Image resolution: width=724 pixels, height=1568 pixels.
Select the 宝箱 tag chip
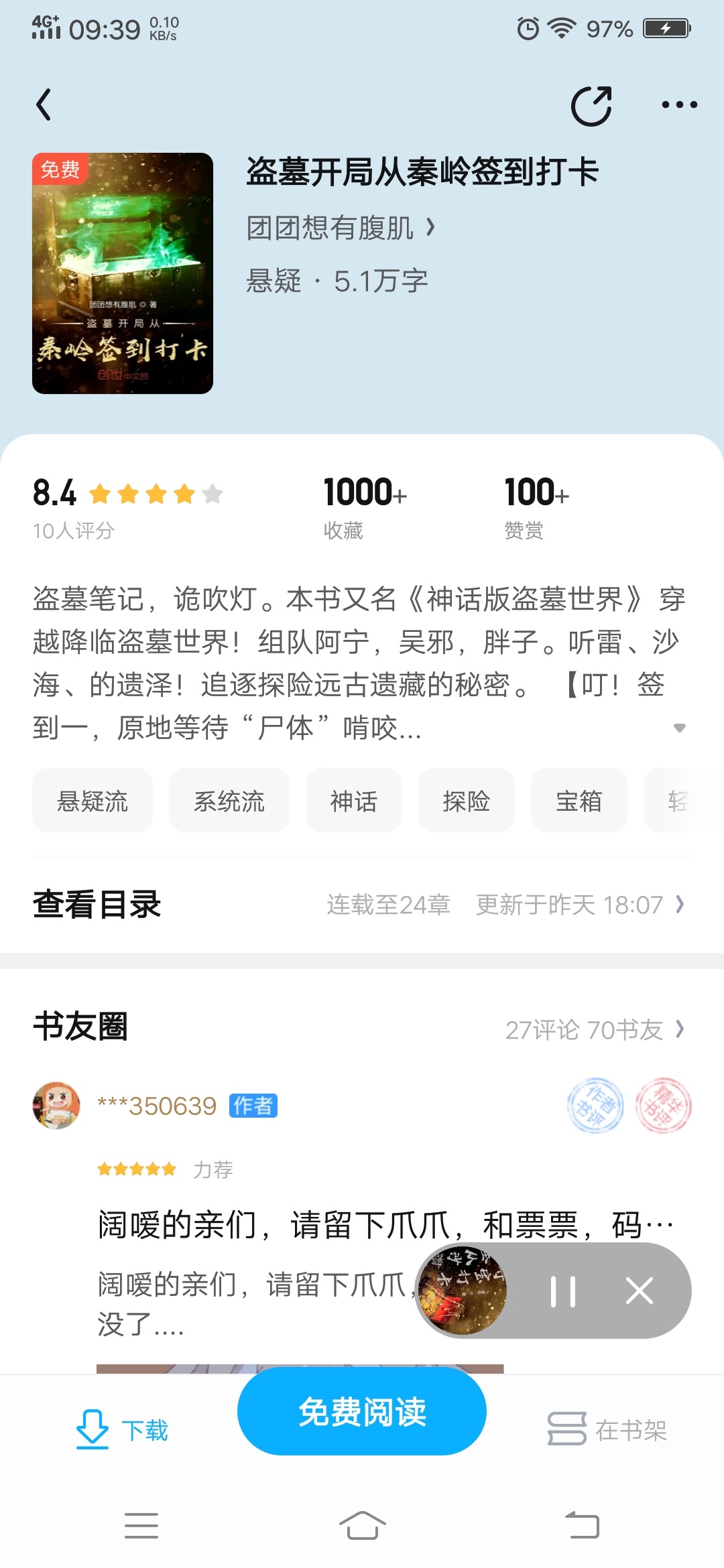(579, 801)
